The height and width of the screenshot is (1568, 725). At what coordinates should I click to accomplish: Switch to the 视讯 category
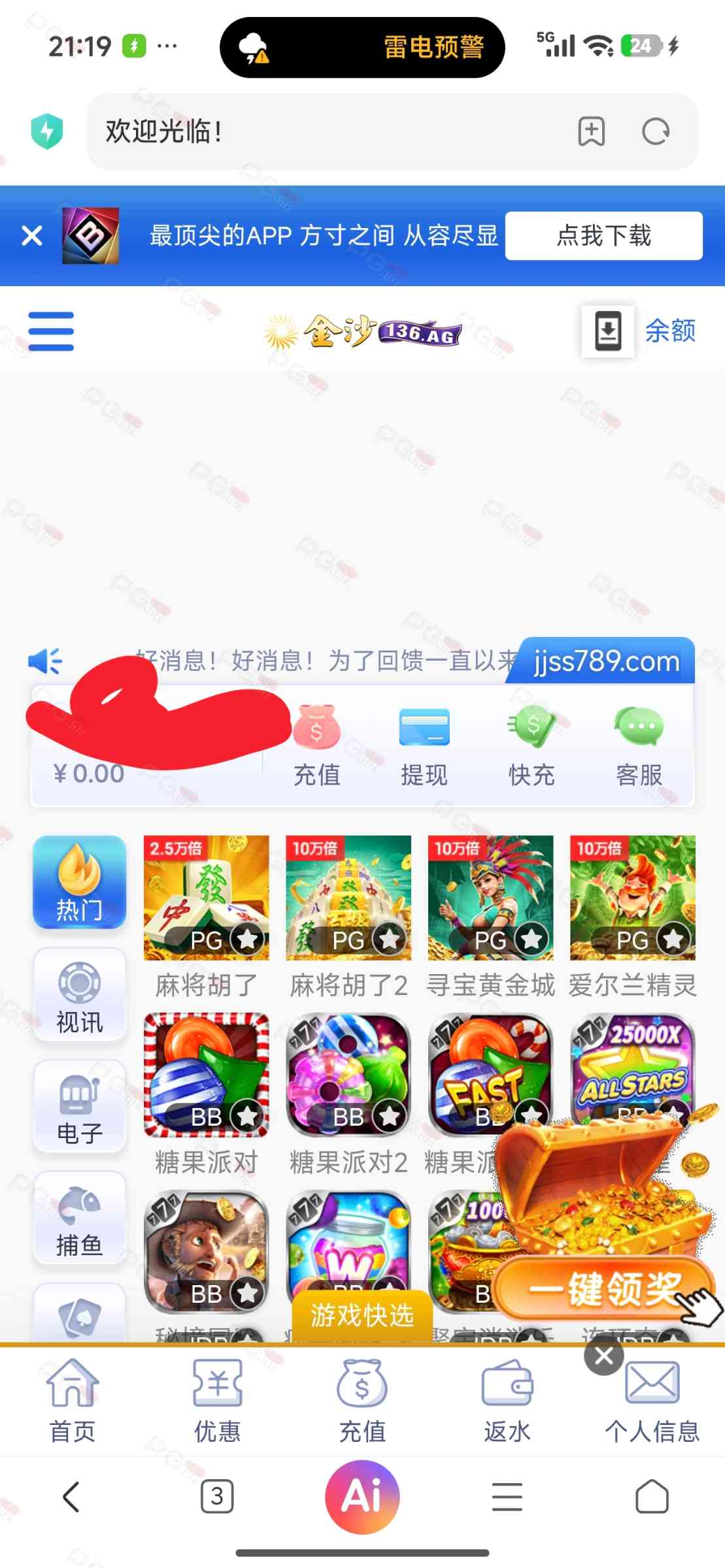[x=80, y=994]
